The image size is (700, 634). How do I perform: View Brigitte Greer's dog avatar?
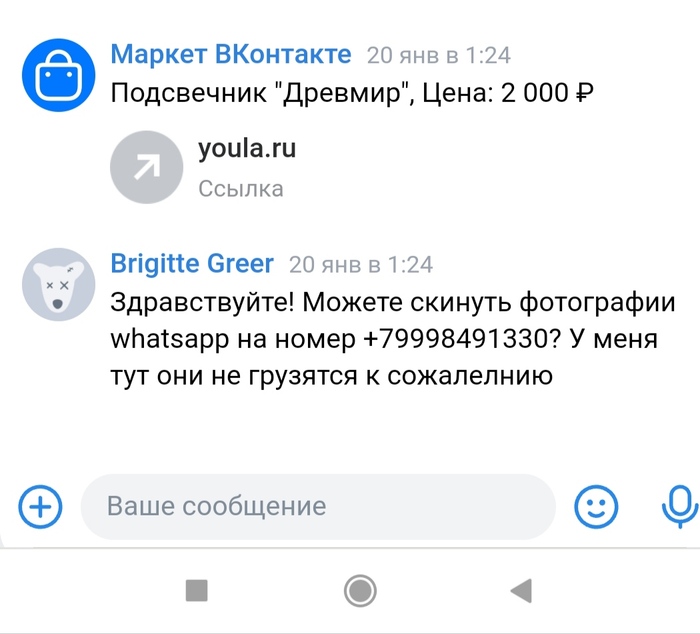58,285
